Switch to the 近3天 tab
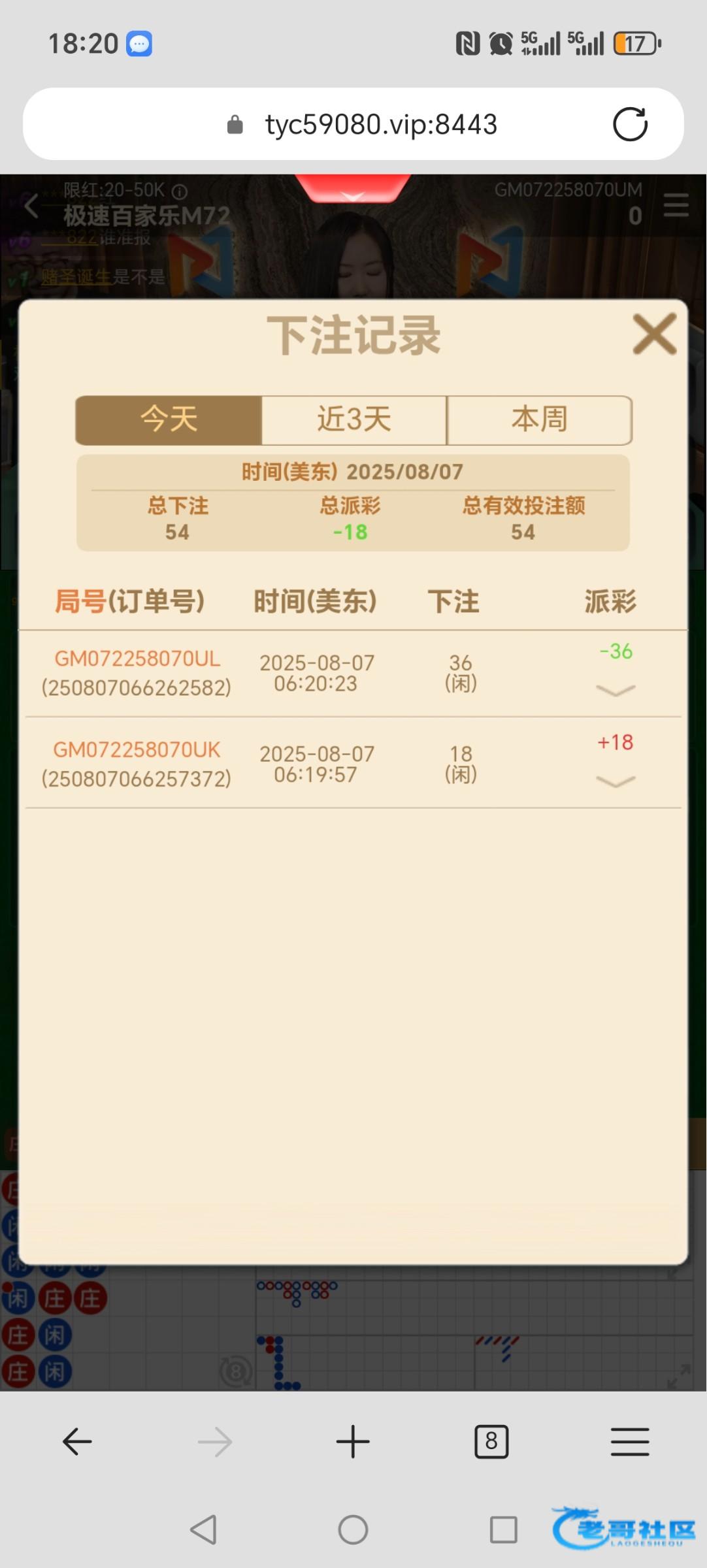 pos(354,419)
